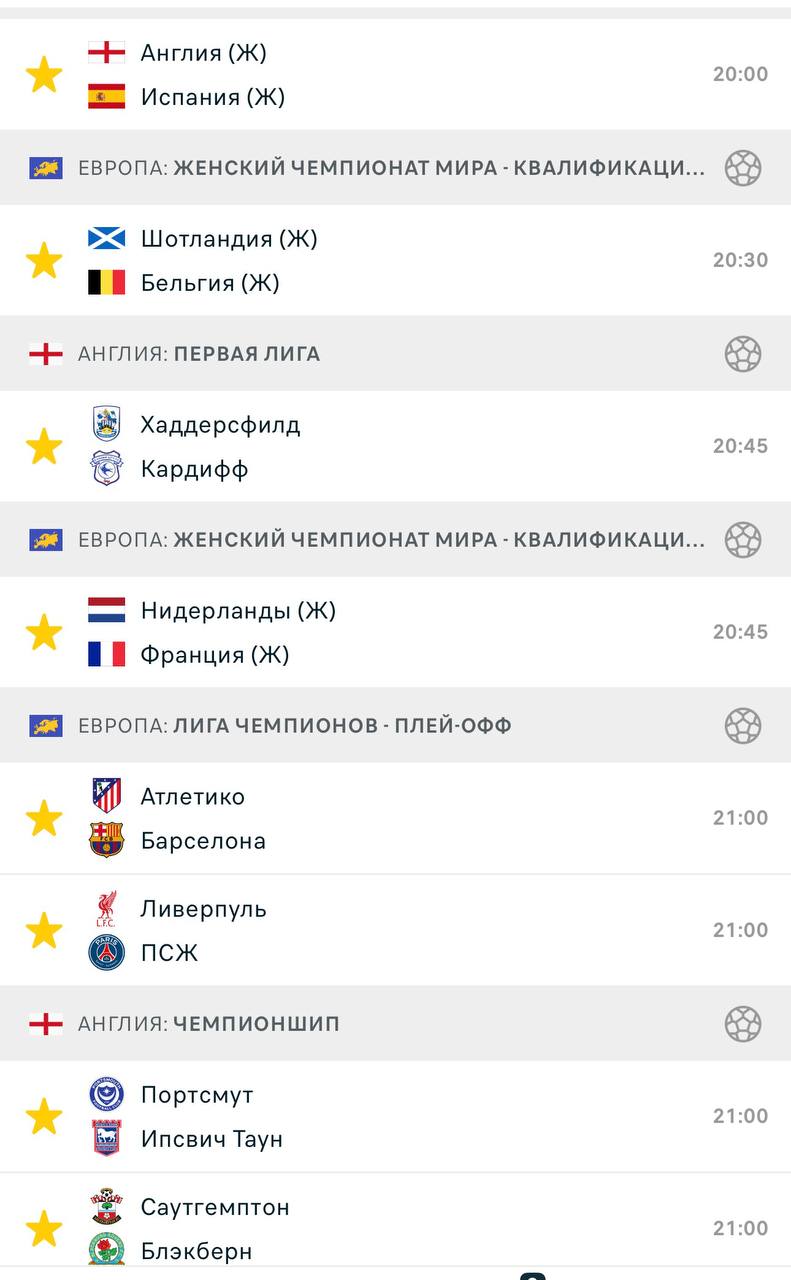This screenshot has height=1280, width=791.
Task: Open the Саутгемптон vs Блэкберн match
Action: pos(400,1229)
